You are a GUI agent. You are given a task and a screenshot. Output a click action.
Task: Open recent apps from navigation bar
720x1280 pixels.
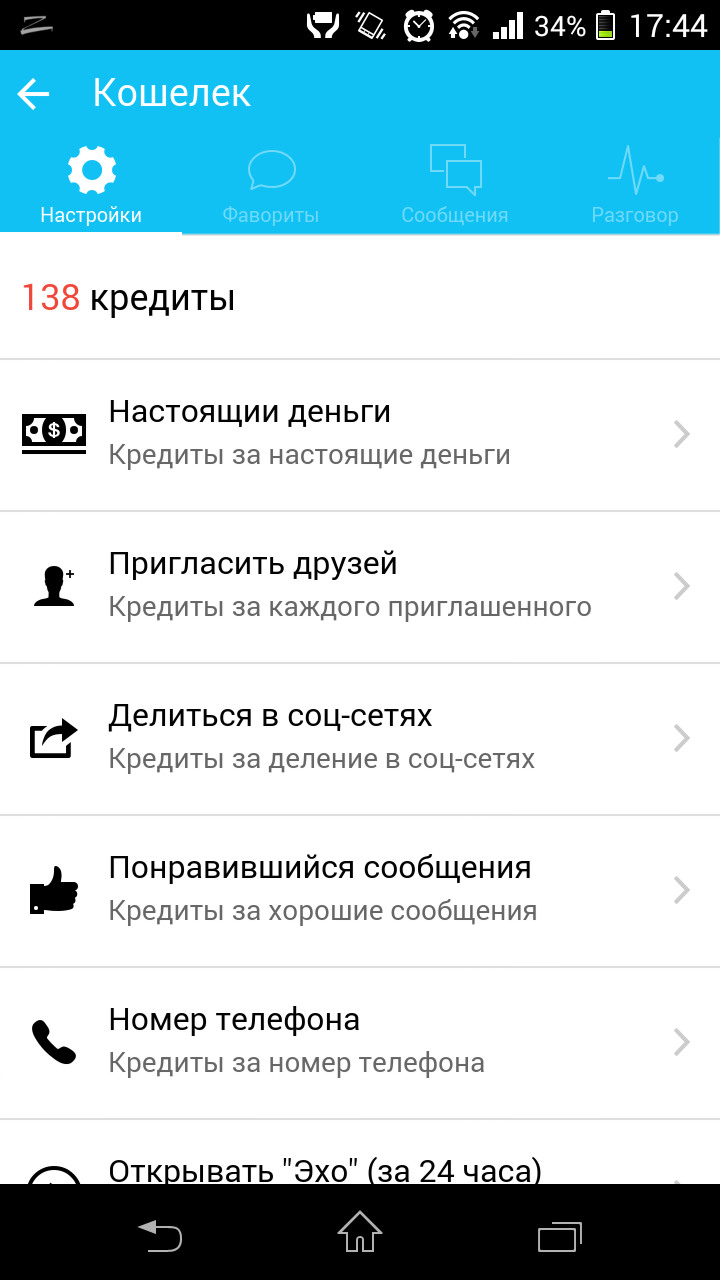pos(560,1236)
